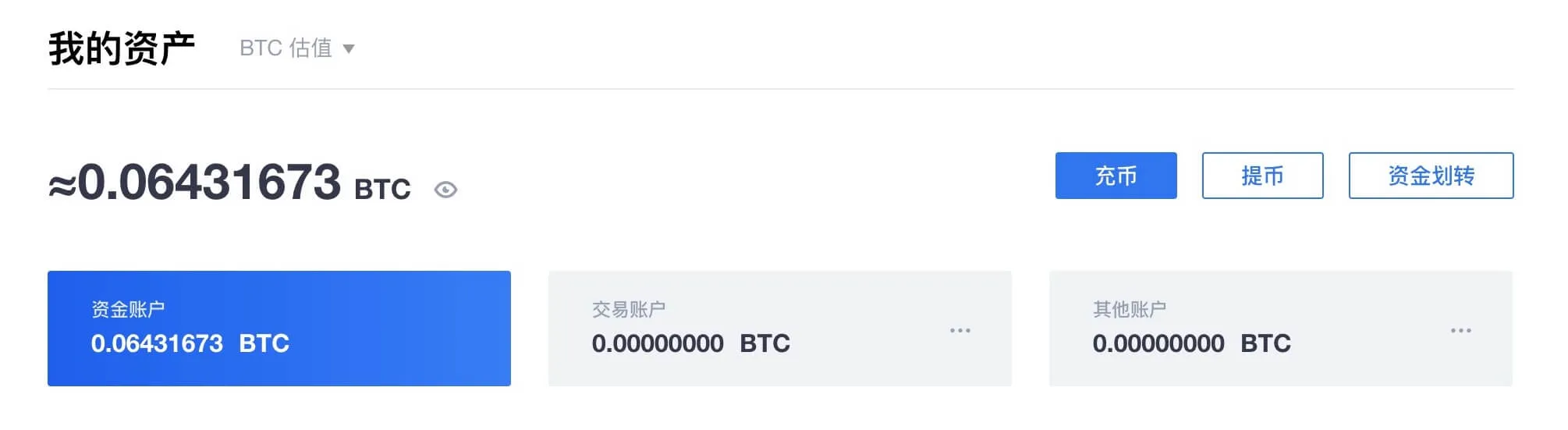Tap the 充币 deposit button

(1116, 176)
